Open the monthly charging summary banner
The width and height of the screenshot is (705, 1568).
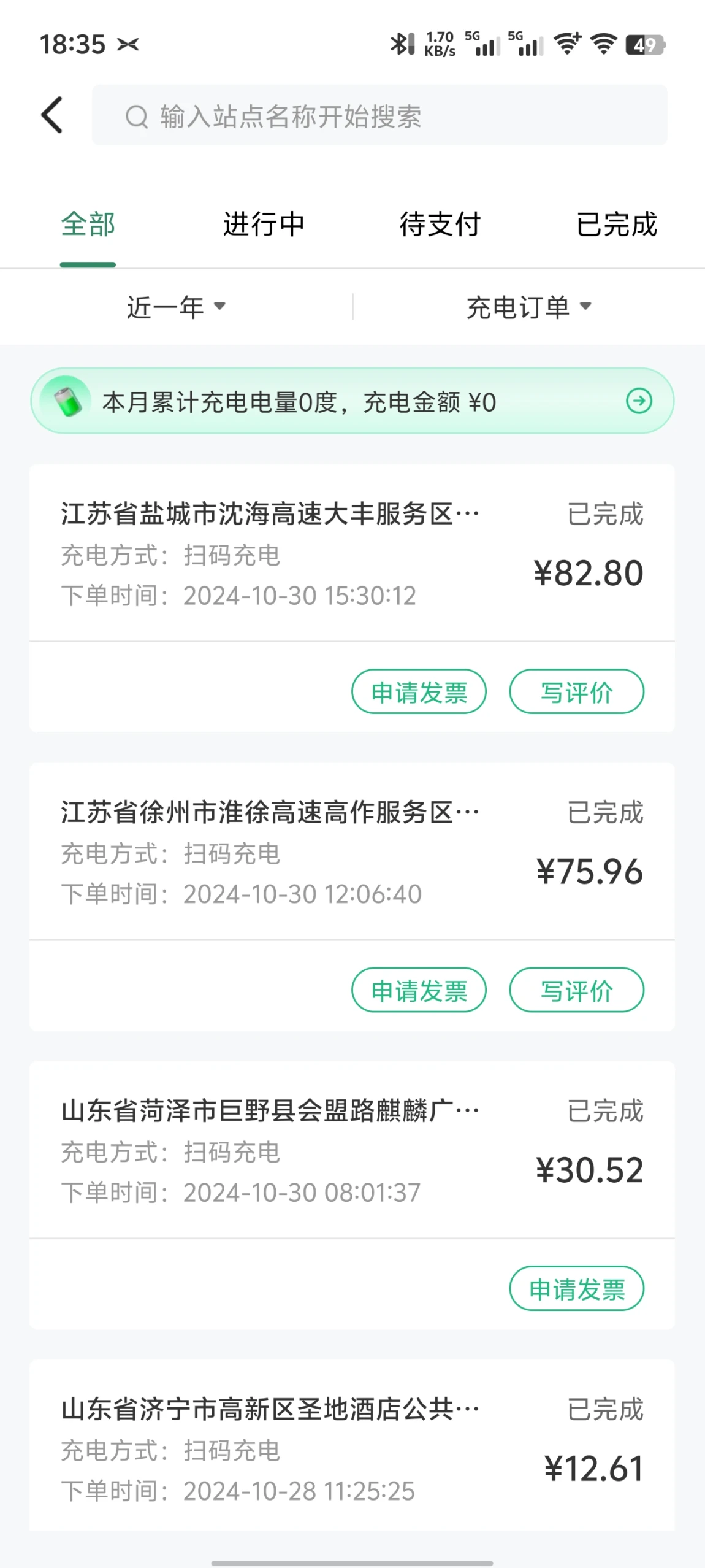(352, 401)
